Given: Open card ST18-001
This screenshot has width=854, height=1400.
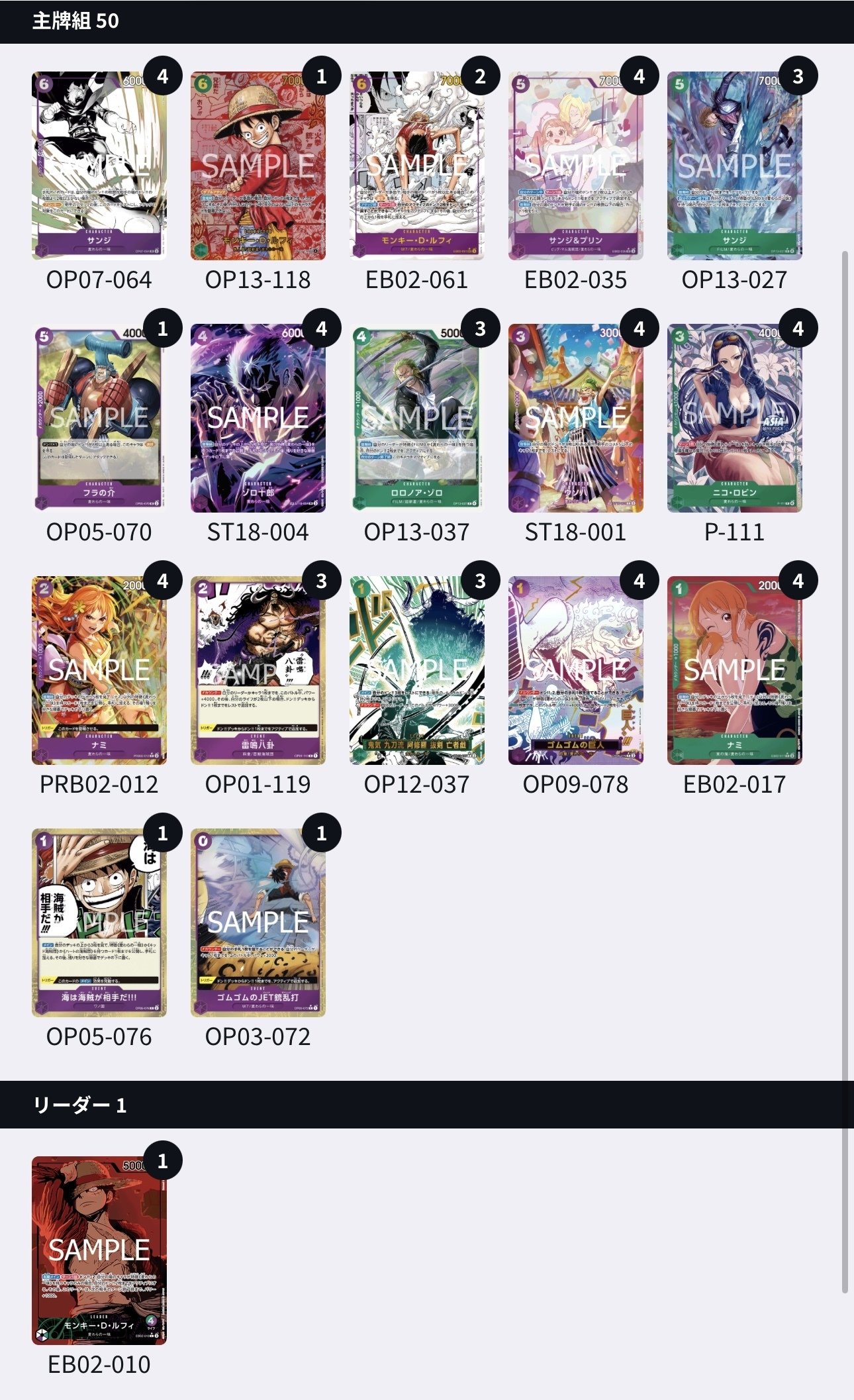Looking at the screenshot, I should (576, 418).
